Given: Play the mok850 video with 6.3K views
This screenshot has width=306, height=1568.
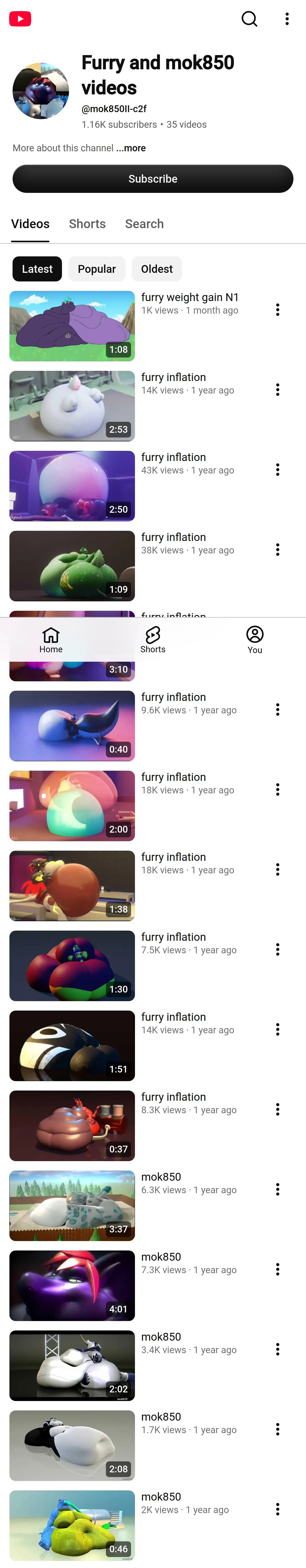Looking at the screenshot, I should 72,1206.
